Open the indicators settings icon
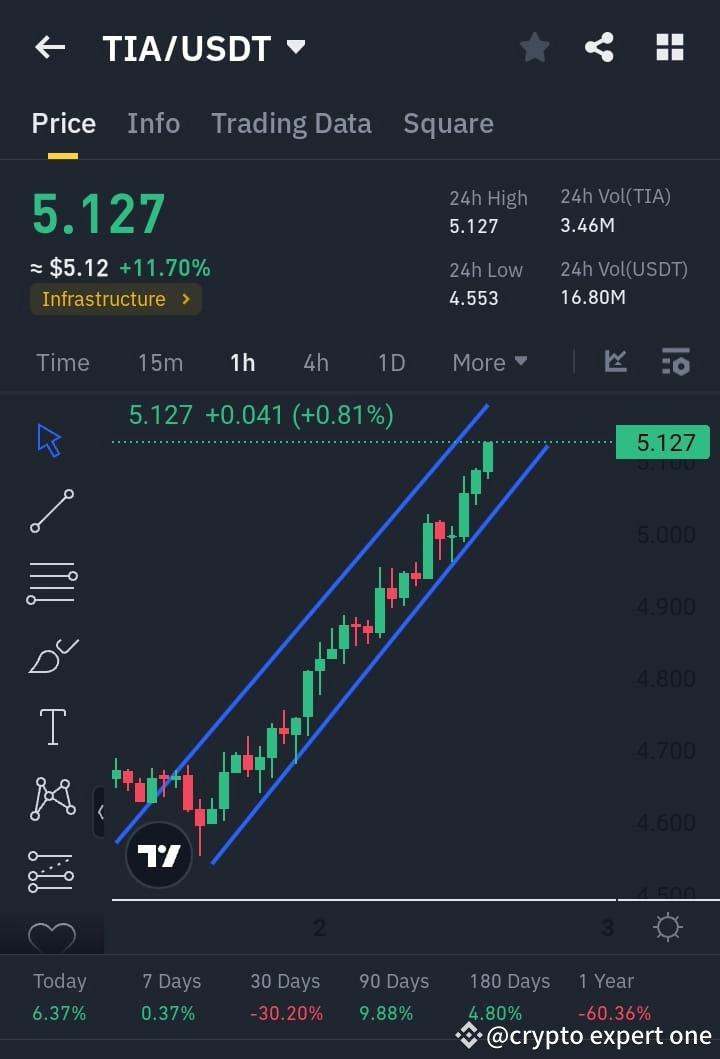The width and height of the screenshot is (720, 1059). 676,362
